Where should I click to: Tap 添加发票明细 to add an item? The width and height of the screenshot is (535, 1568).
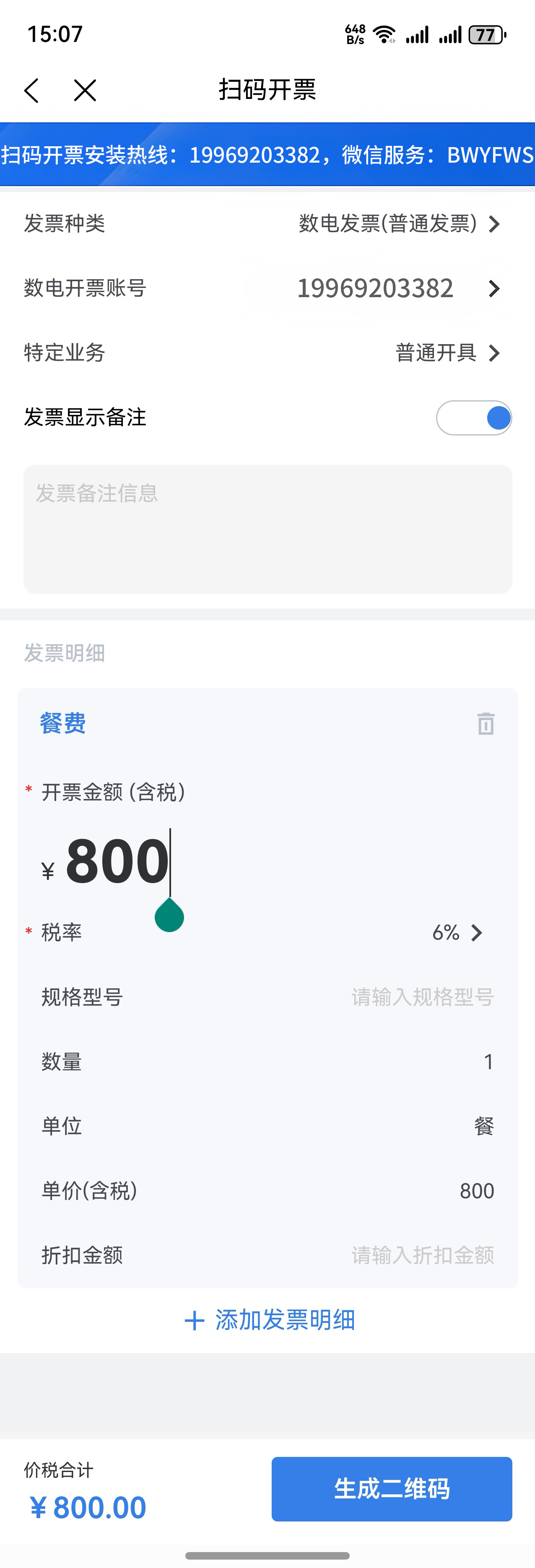(x=270, y=1320)
